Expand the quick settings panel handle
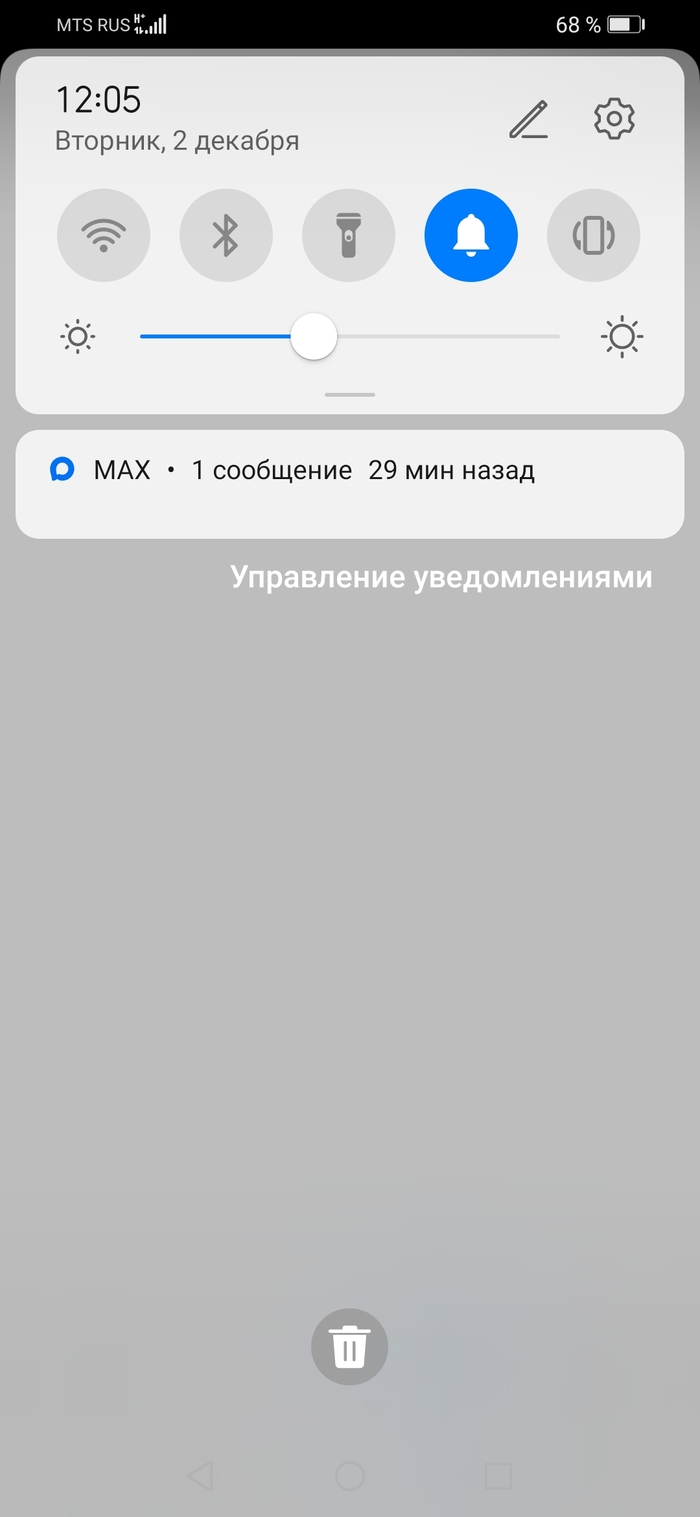Image resolution: width=700 pixels, height=1517 pixels. [350, 394]
